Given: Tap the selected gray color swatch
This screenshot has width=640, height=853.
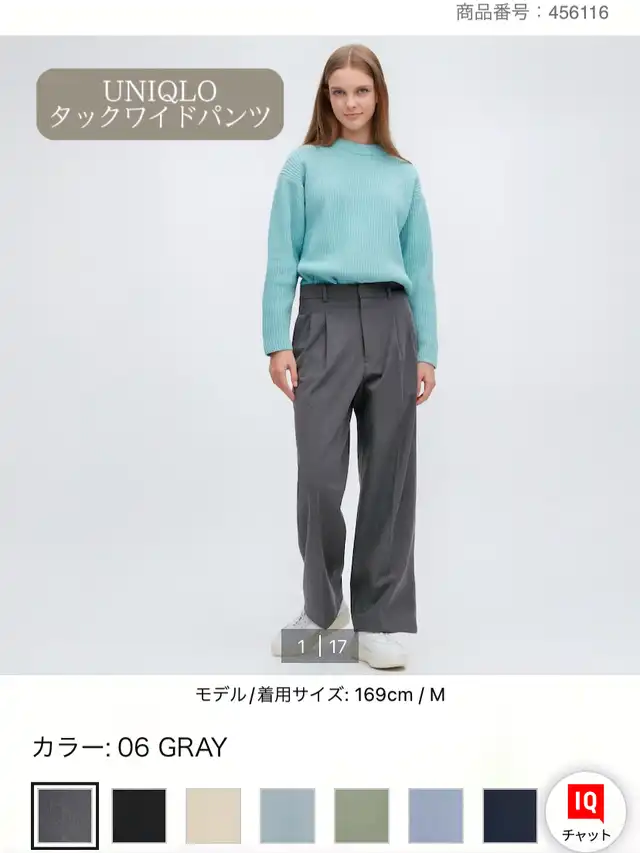Looking at the screenshot, I should pos(65,815).
